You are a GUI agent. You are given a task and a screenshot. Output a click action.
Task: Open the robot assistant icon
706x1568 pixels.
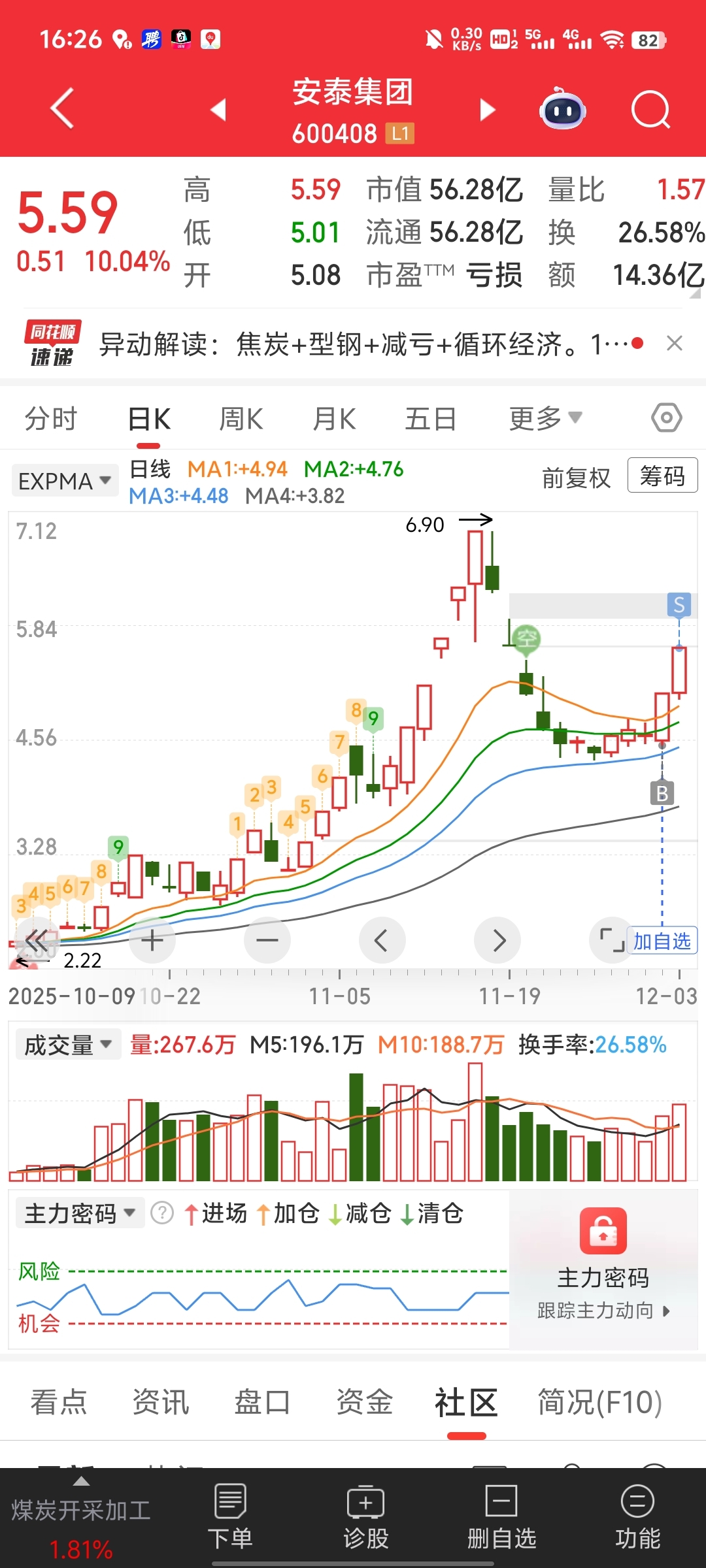point(562,110)
